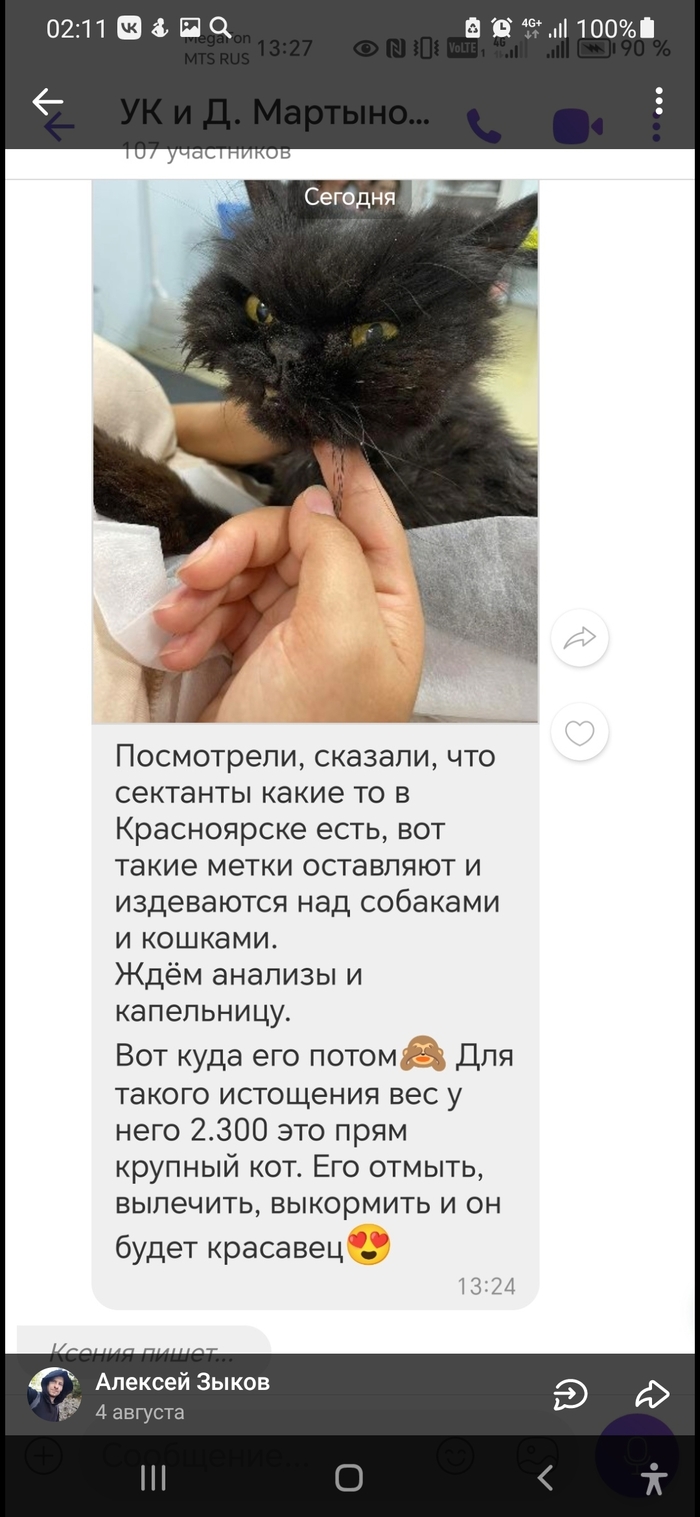The height and width of the screenshot is (1517, 700).
Task: Open recent apps
Action: point(153,1478)
